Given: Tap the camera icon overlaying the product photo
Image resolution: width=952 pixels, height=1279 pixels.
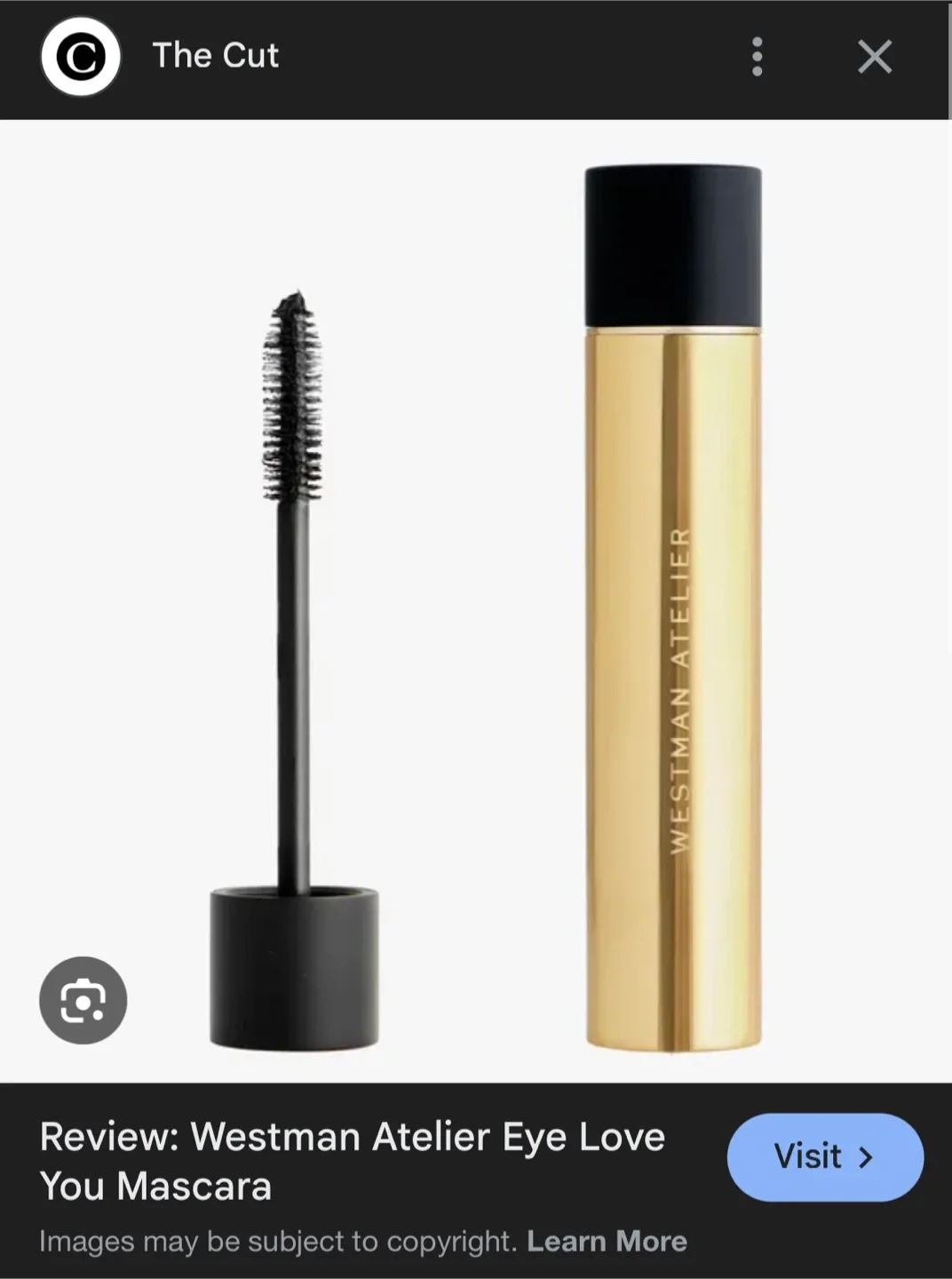Looking at the screenshot, I should pos(83,999).
